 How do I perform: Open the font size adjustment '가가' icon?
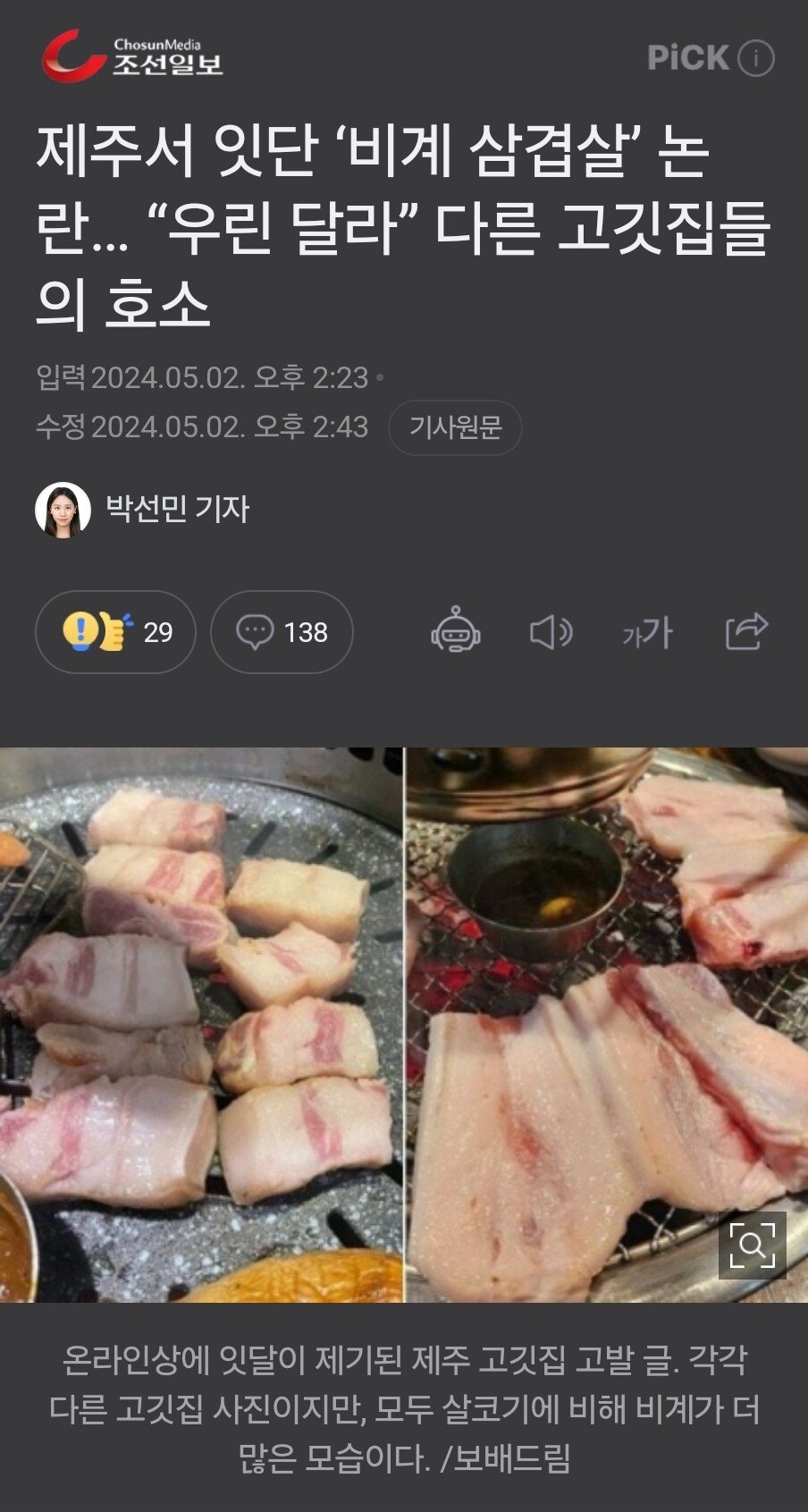647,631
